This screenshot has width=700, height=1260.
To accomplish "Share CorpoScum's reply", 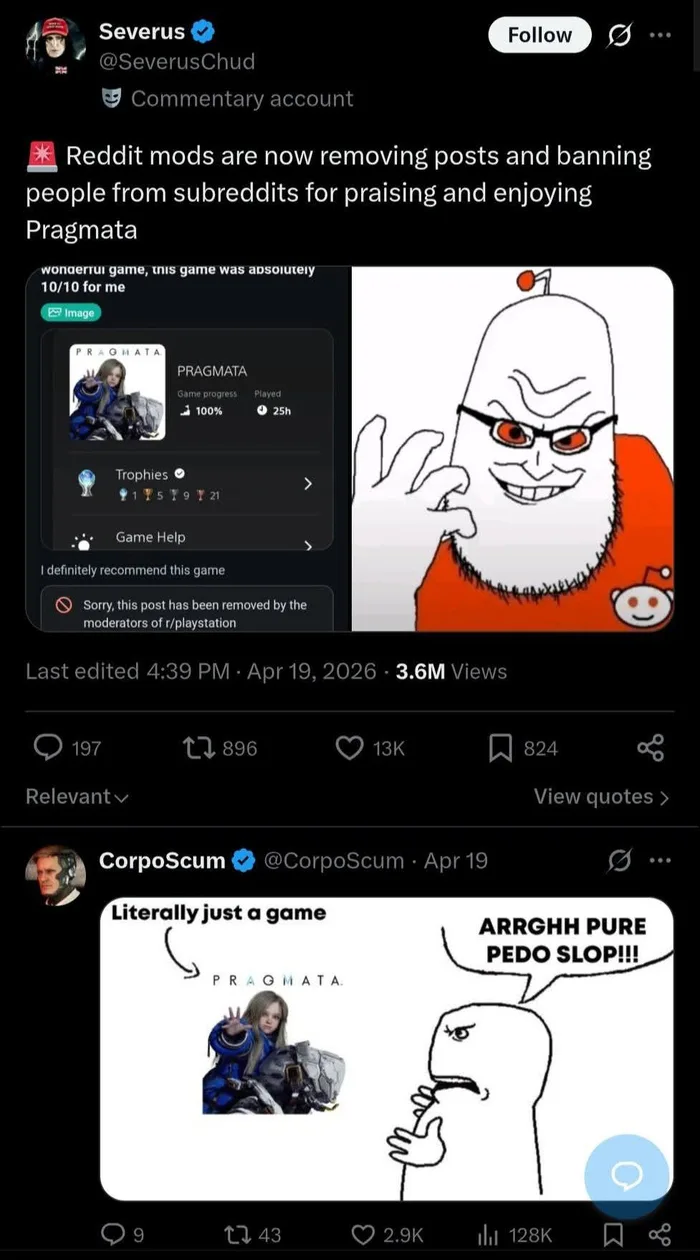I will tap(660, 1235).
